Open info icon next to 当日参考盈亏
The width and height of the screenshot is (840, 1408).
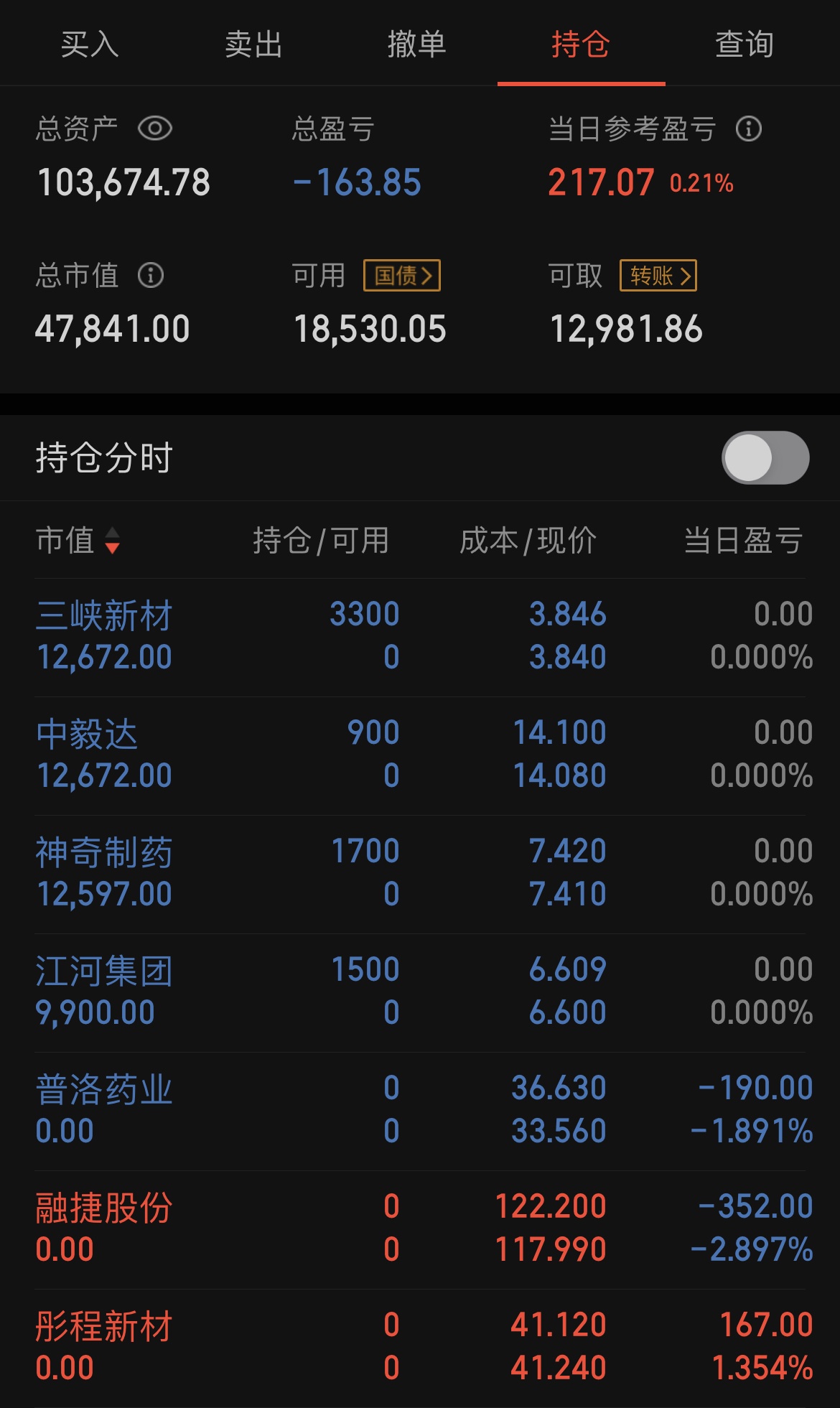[749, 129]
